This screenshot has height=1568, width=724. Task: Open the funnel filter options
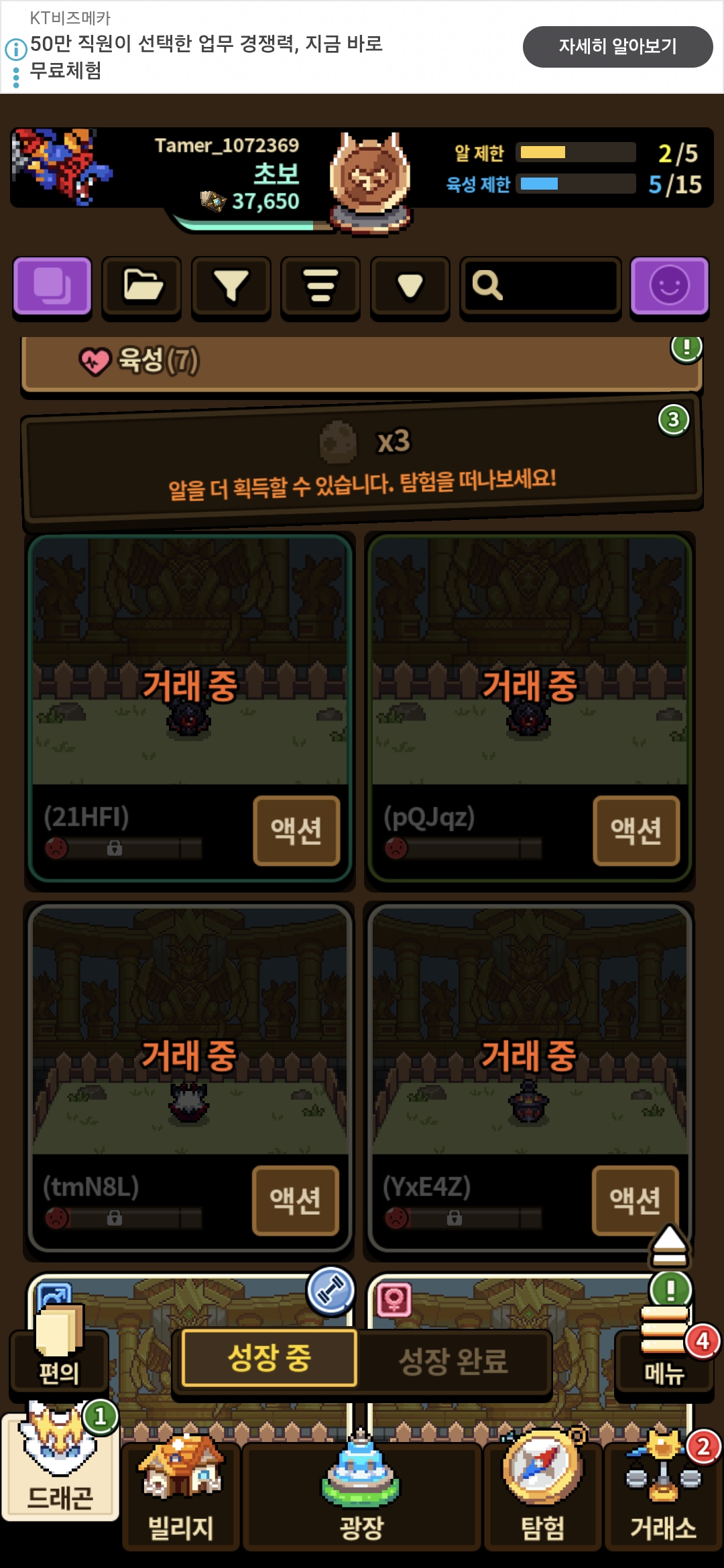click(231, 286)
